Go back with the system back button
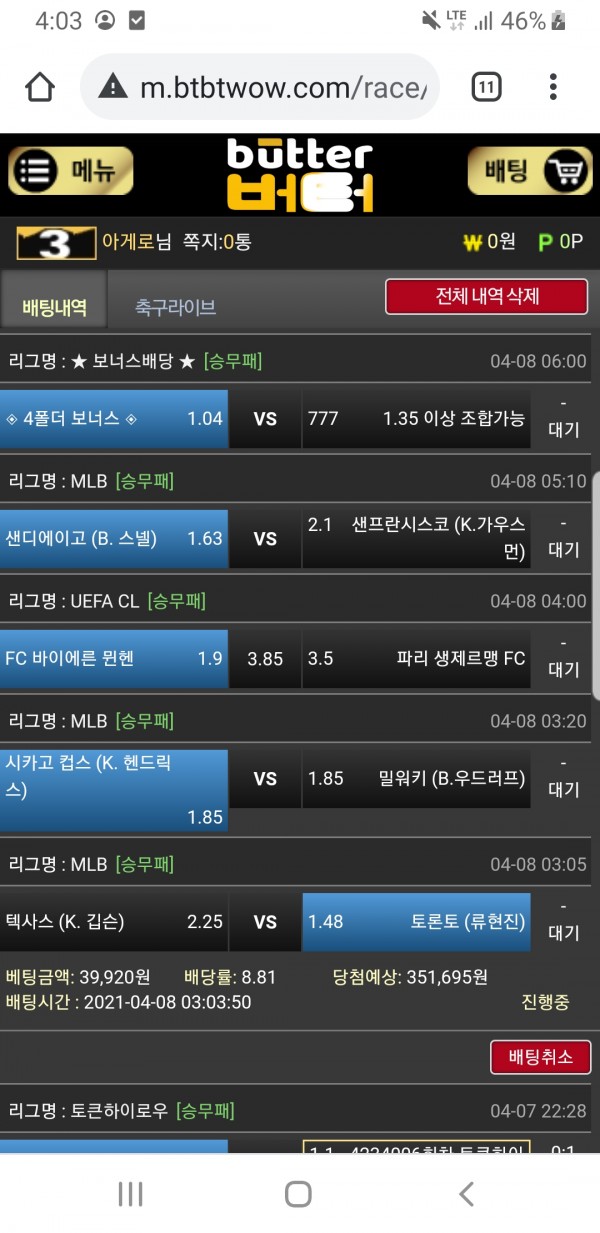The image size is (600, 1233). tap(466, 1193)
